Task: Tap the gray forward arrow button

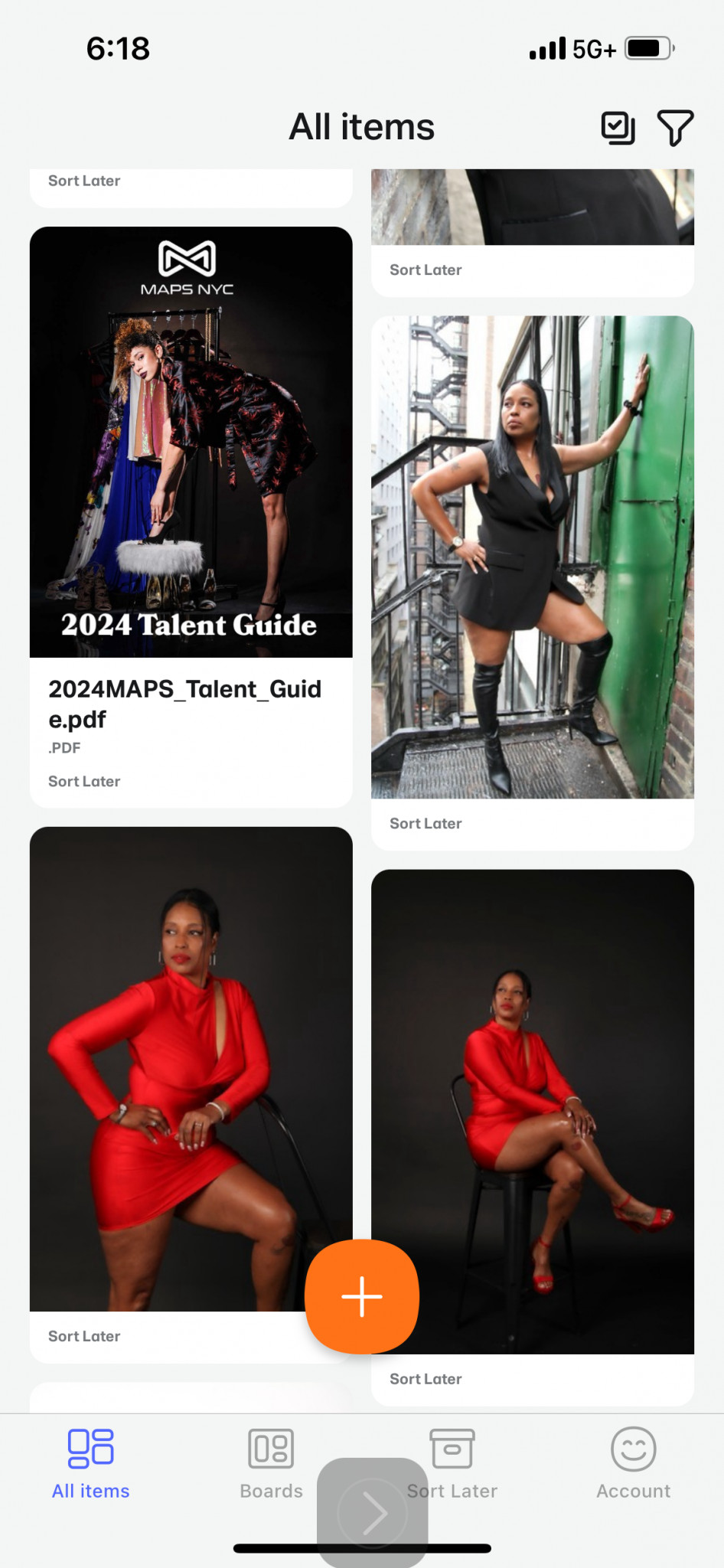Action: click(x=373, y=1512)
